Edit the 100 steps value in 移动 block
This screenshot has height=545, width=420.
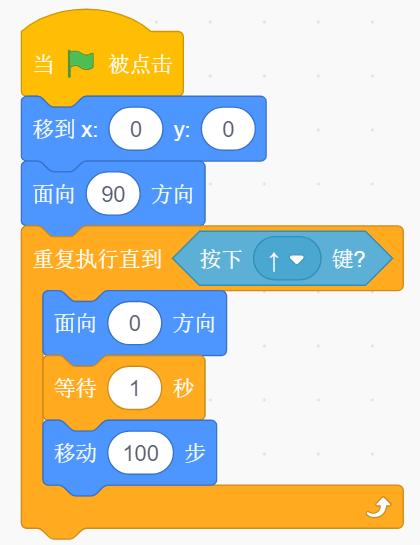140,453
